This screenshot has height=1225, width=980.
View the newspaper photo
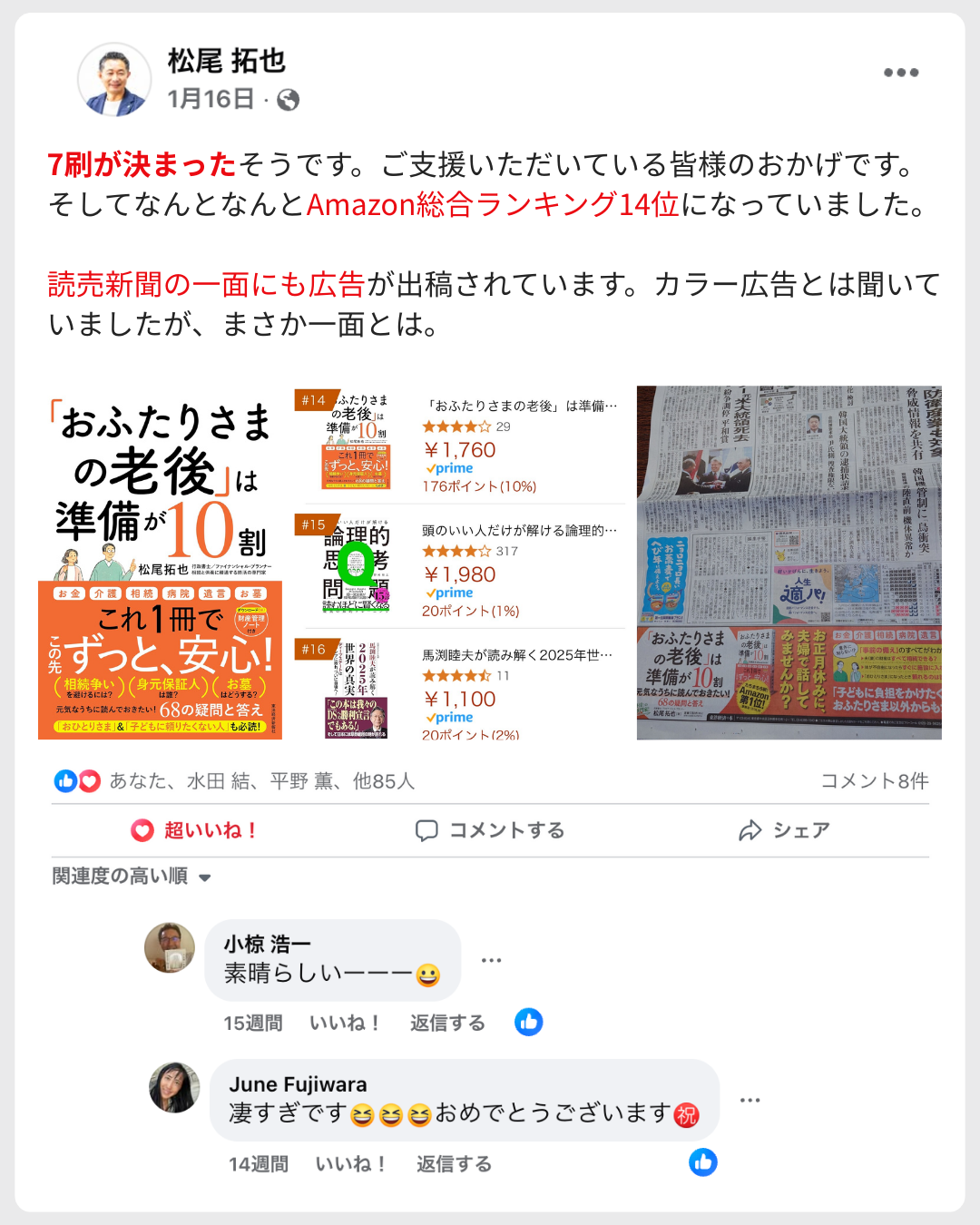(789, 563)
